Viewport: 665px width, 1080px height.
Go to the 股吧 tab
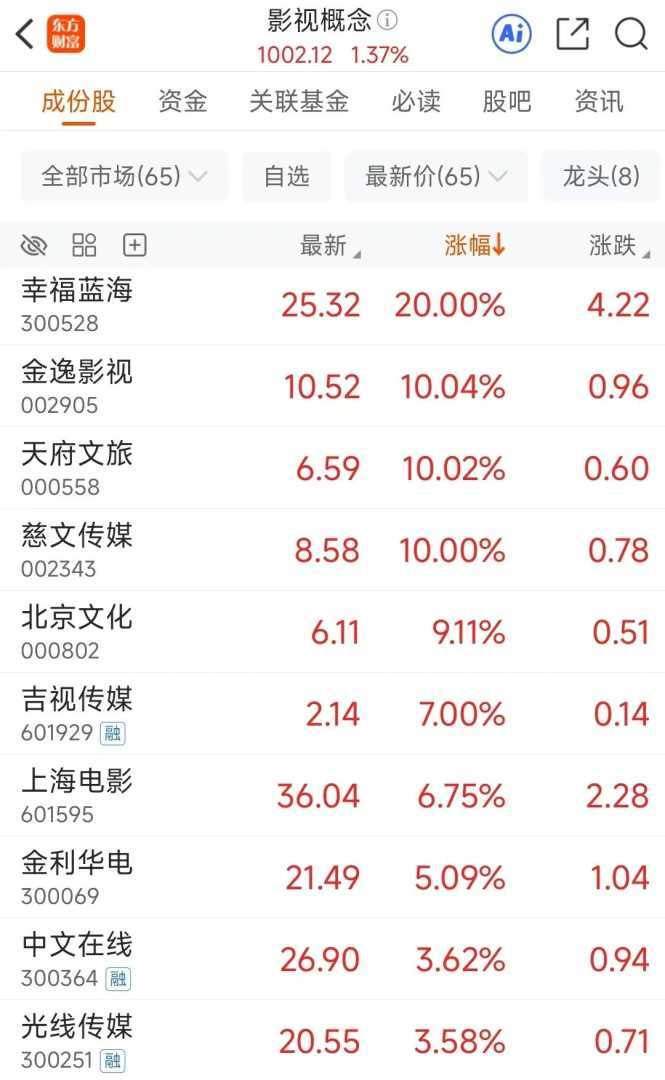[507, 101]
